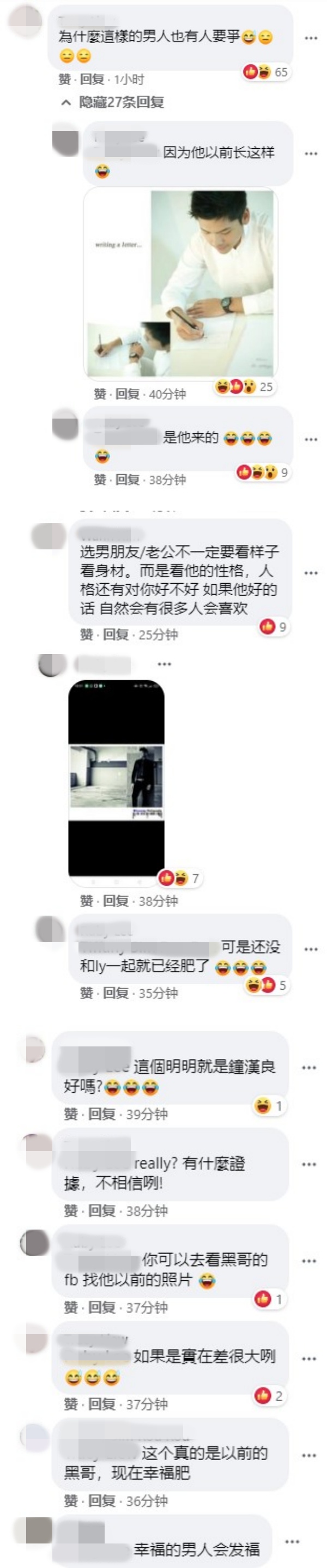Like the comment 选男朋友/老公不一定要看样子
Image resolution: width=327 pixels, height=1568 pixels.
pyautogui.click(x=86, y=635)
